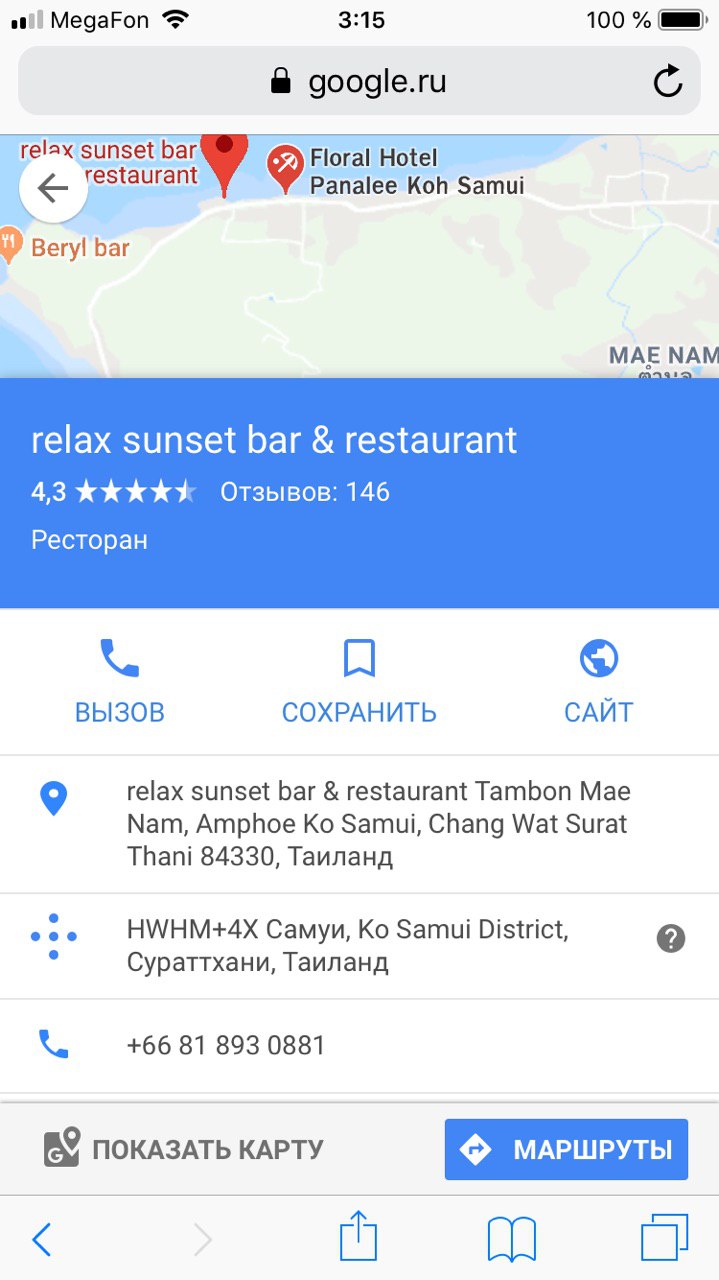
Task: Navigate back in Safari toolbar
Action: coord(41,1240)
